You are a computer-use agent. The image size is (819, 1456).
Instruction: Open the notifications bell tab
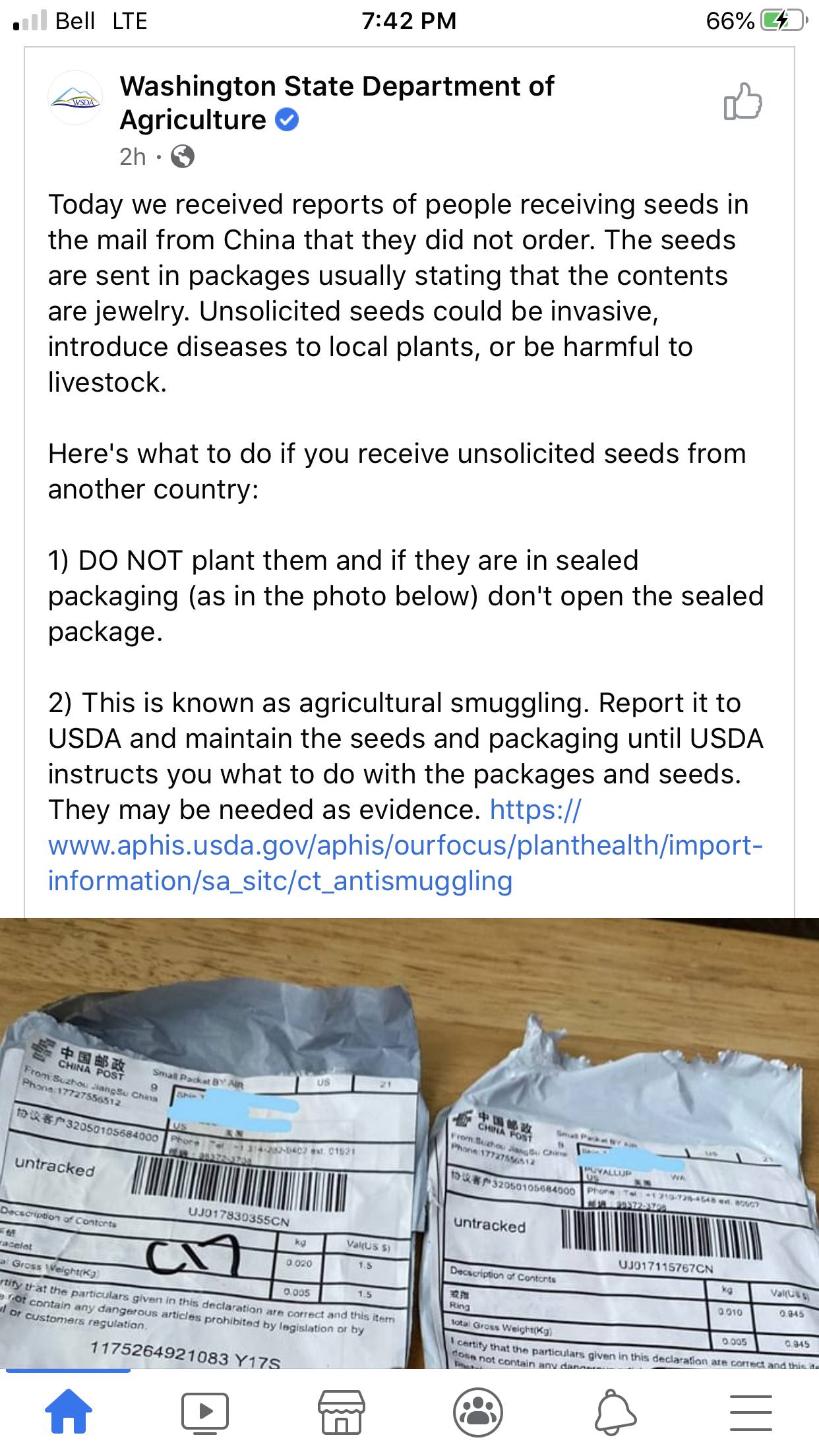615,1412
